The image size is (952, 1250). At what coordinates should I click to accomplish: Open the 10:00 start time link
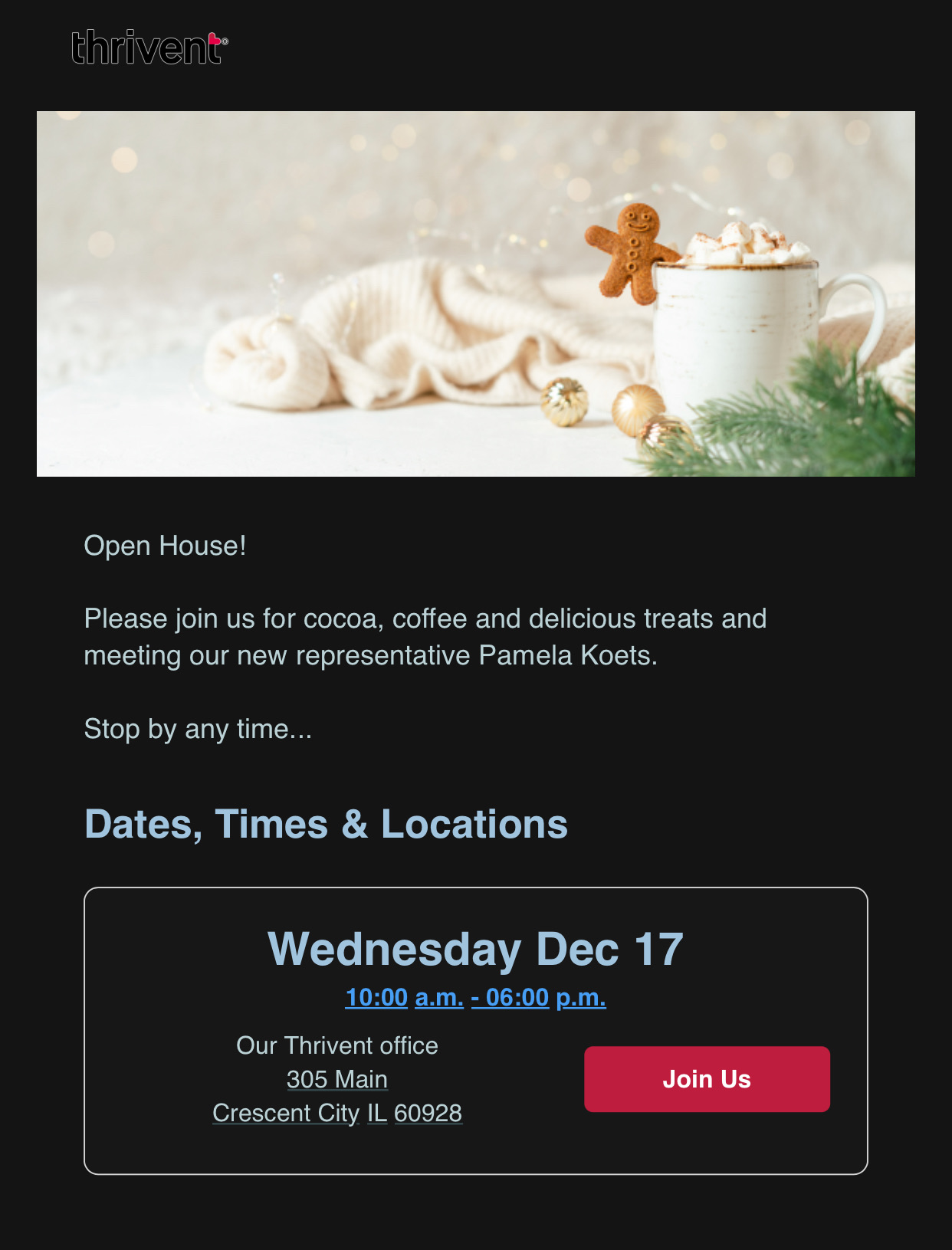click(x=376, y=997)
